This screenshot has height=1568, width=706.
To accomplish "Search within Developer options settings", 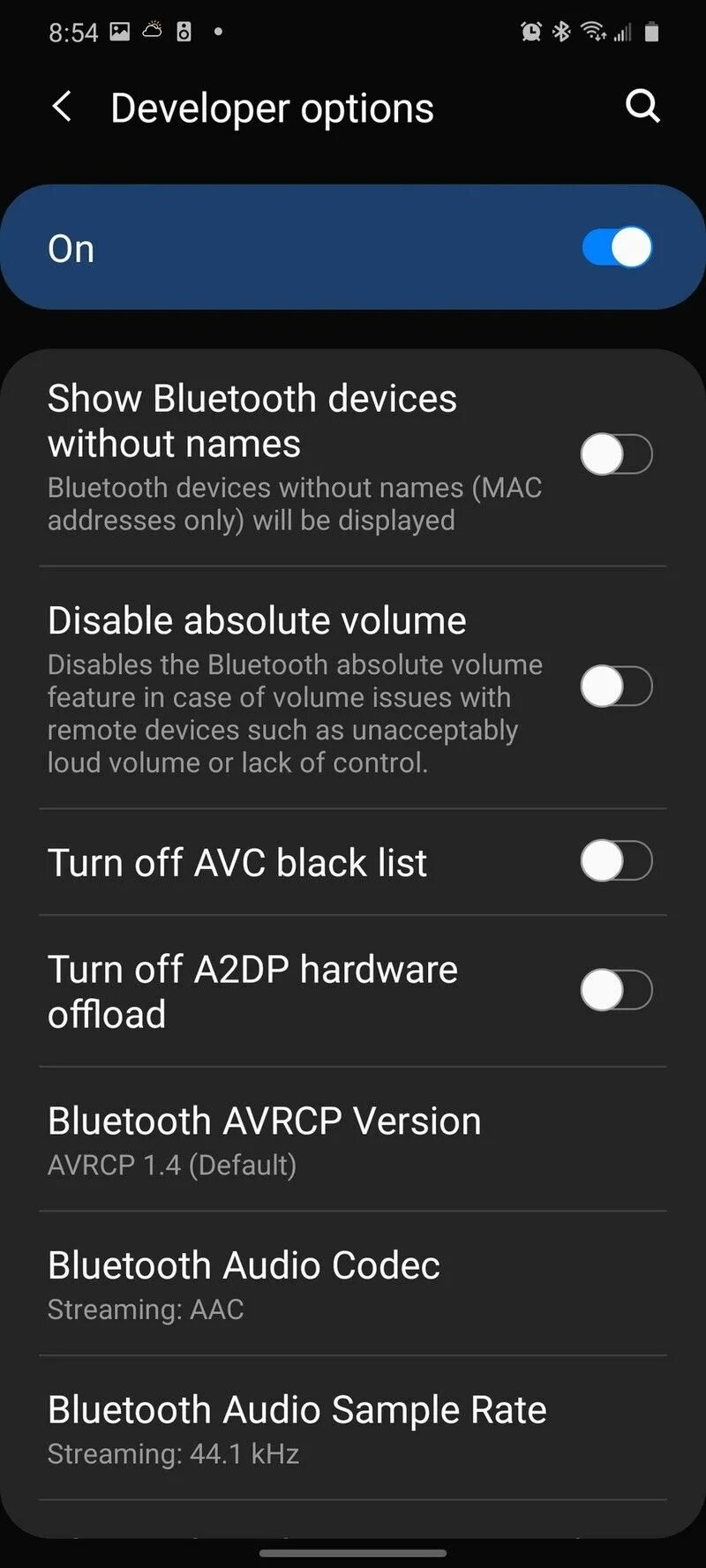I will pyautogui.click(x=642, y=107).
